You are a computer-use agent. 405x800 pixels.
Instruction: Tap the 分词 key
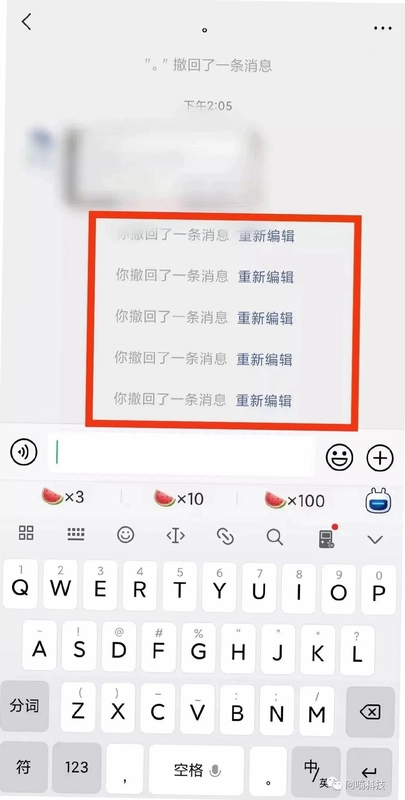[x=24, y=706]
